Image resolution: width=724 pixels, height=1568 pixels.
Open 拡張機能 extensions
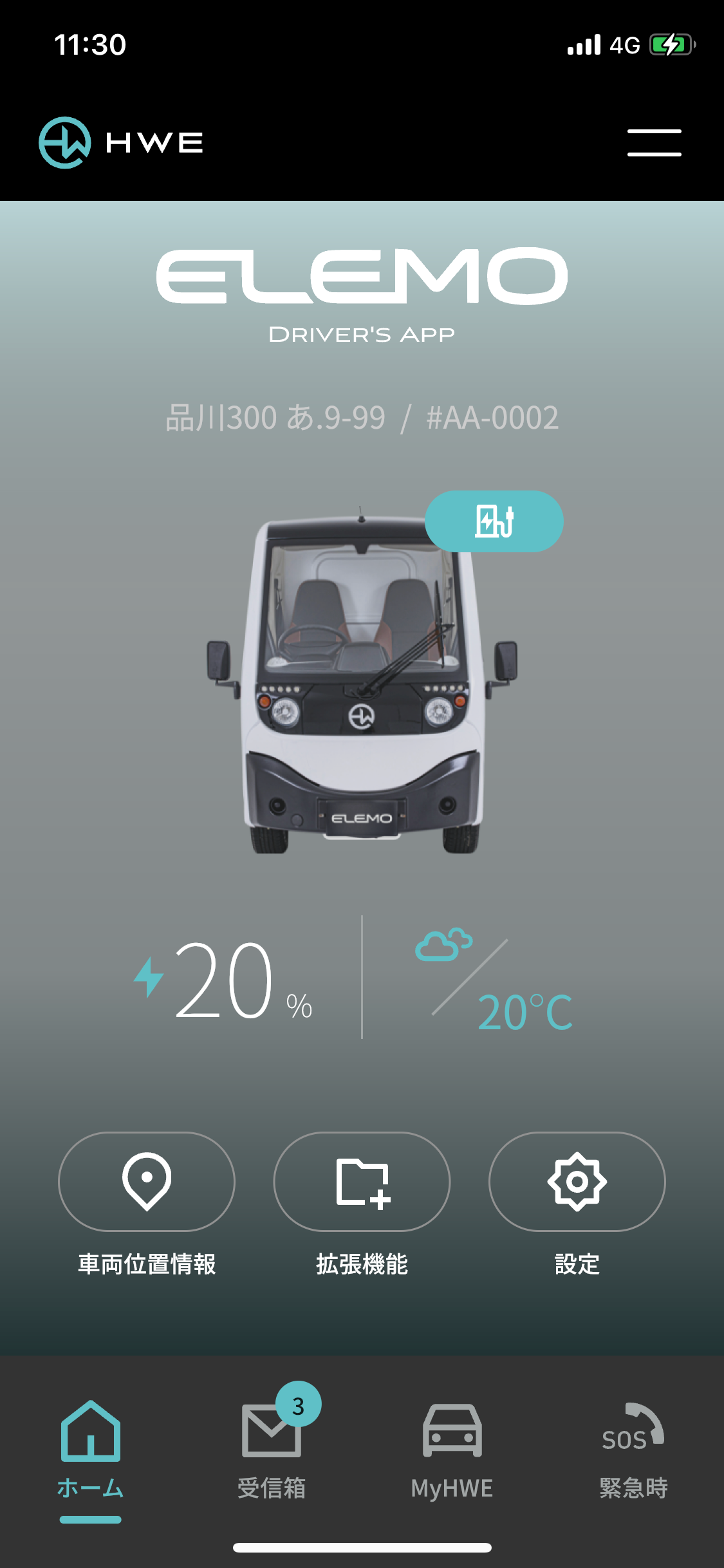click(x=362, y=1182)
